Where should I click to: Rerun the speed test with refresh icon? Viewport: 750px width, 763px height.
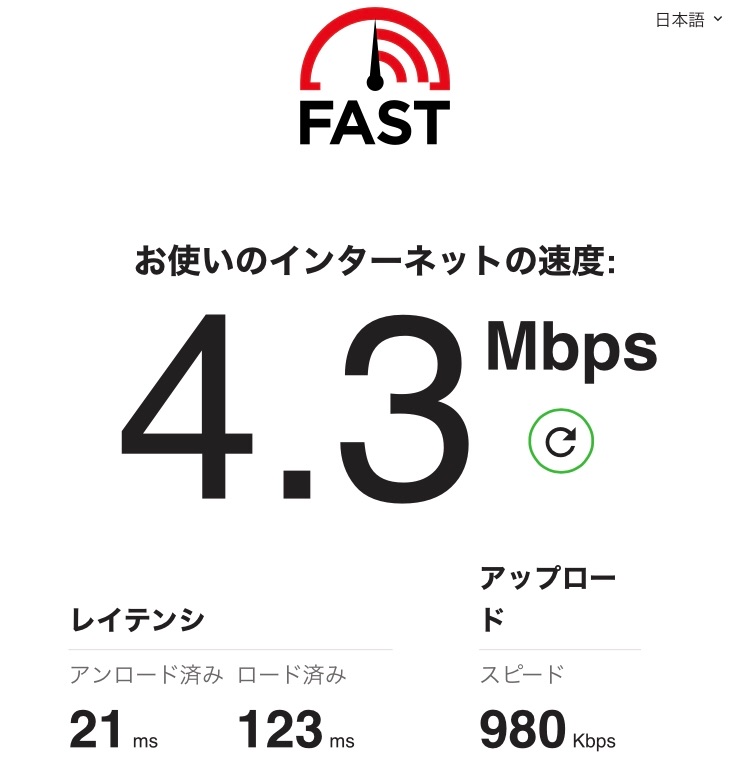(x=561, y=440)
